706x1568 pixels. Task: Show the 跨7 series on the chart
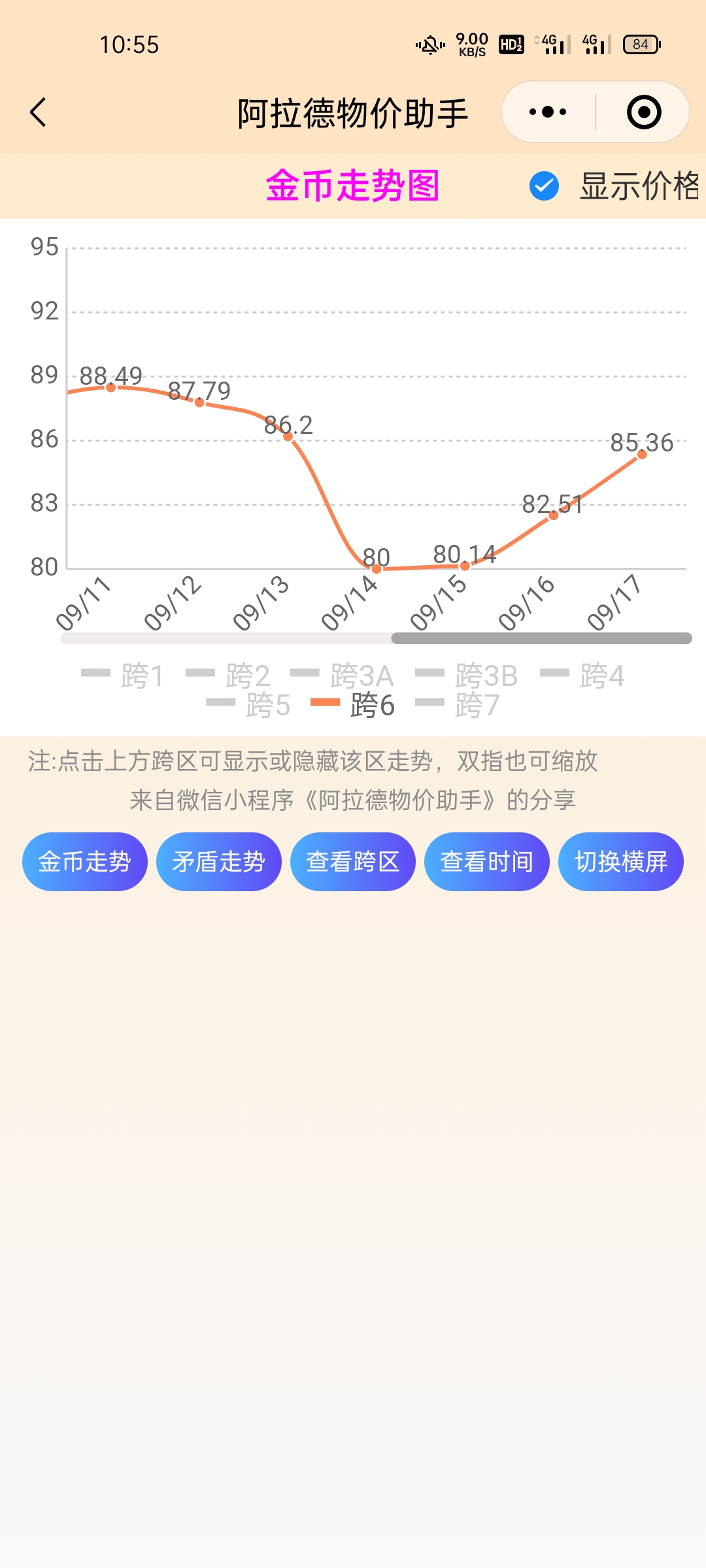pos(458,705)
